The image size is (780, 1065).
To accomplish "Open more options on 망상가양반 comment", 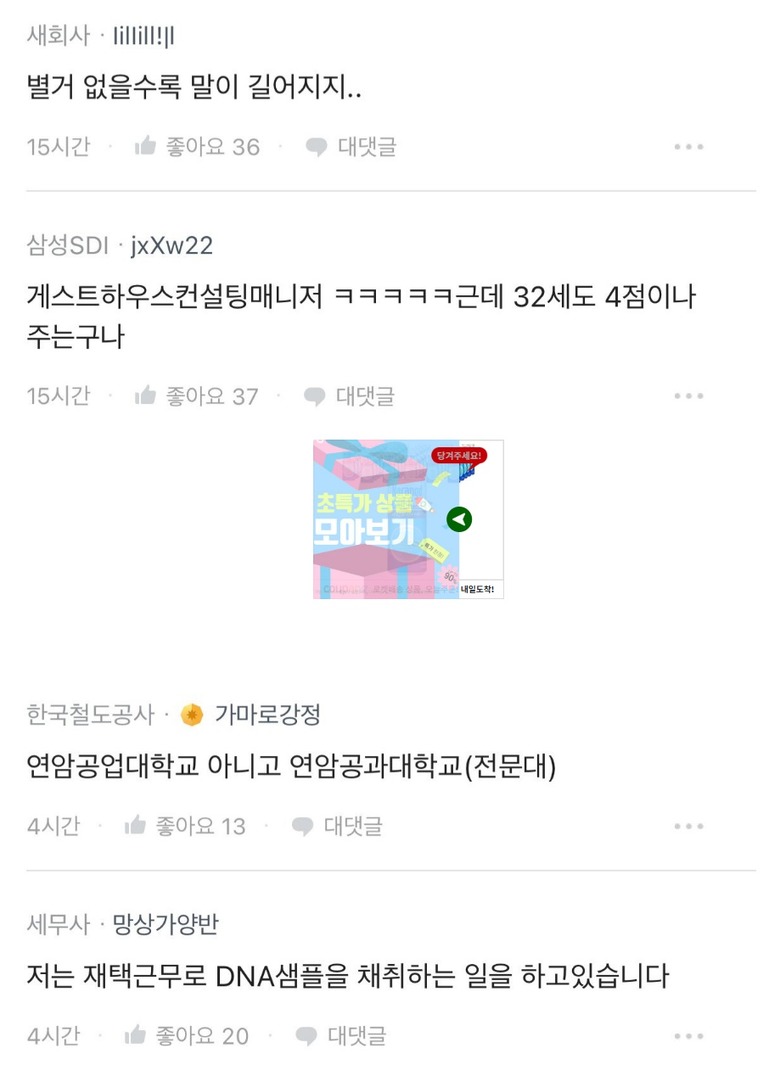I will point(688,1035).
